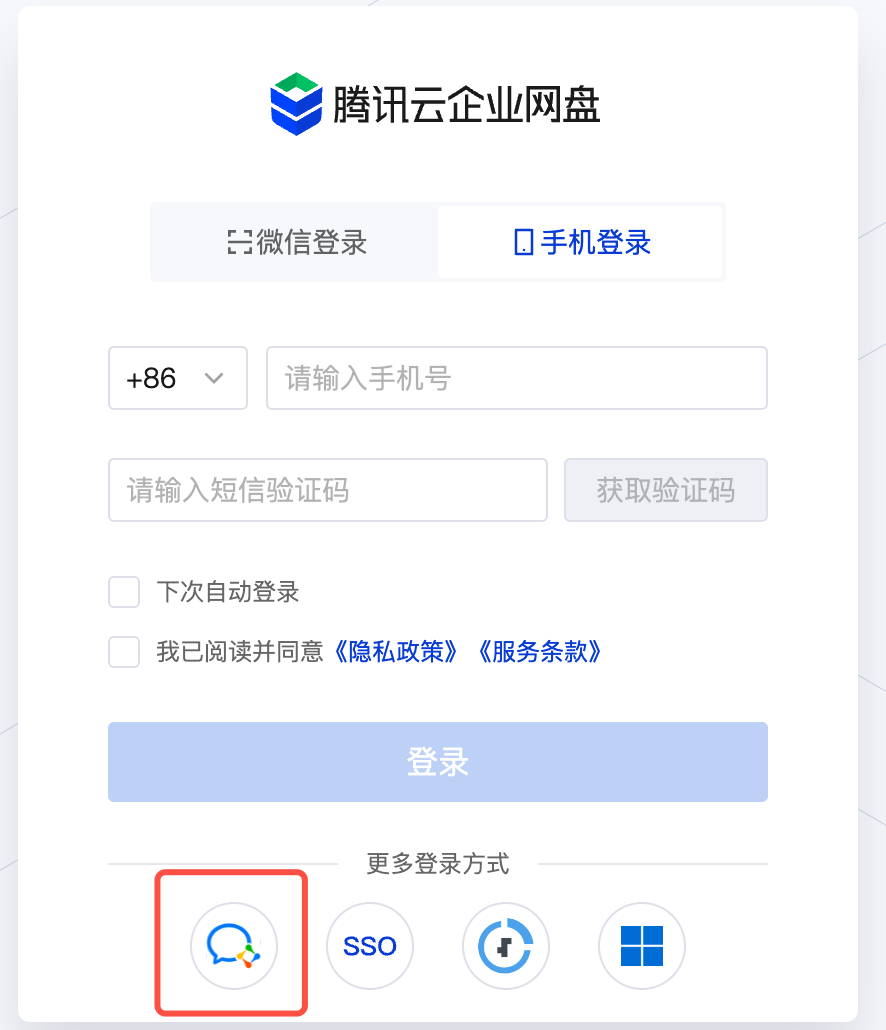
Task: Select the 手机登录 tab
Action: point(581,242)
